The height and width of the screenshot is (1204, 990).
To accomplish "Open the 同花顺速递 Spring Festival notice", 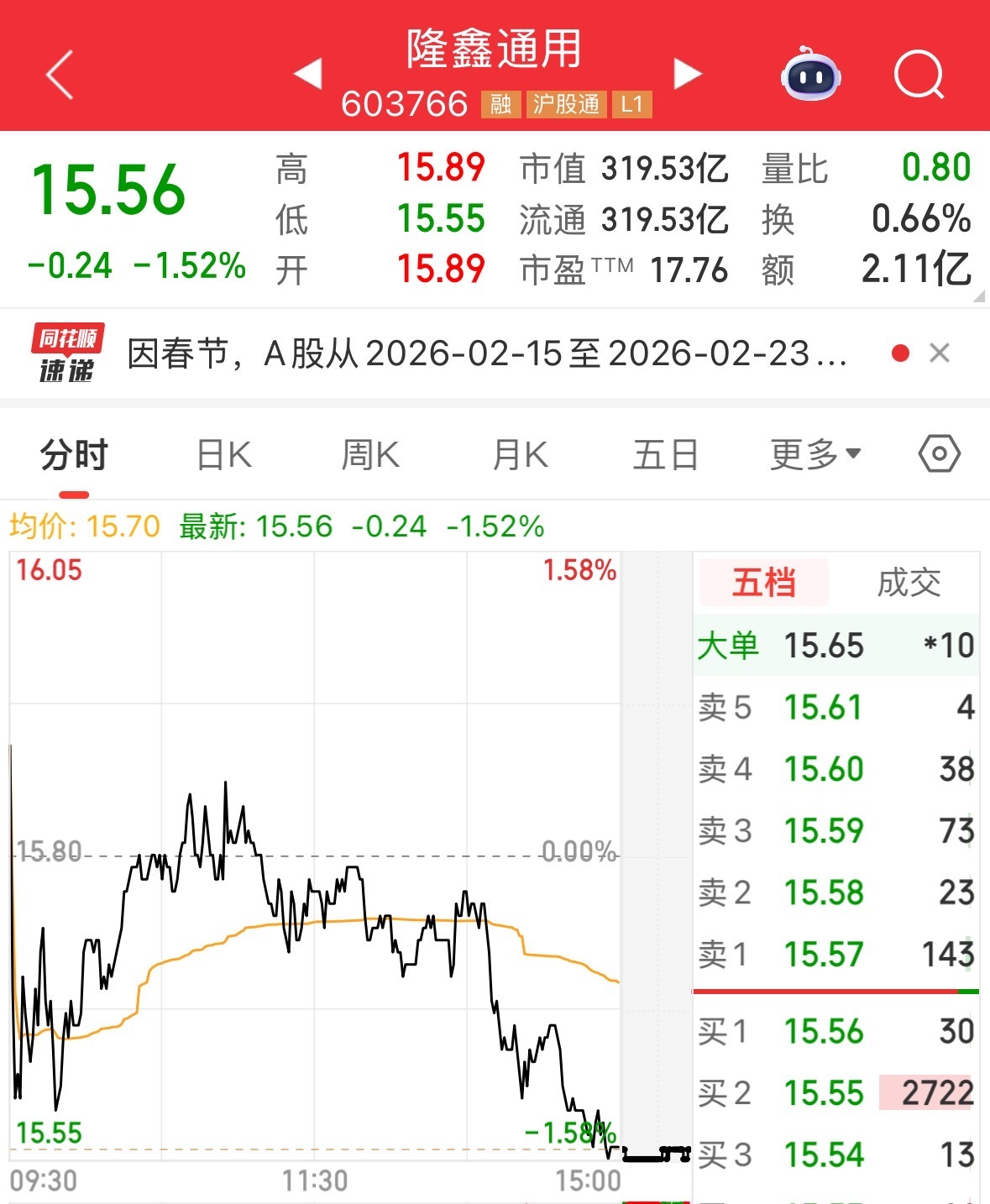I will pos(487,353).
